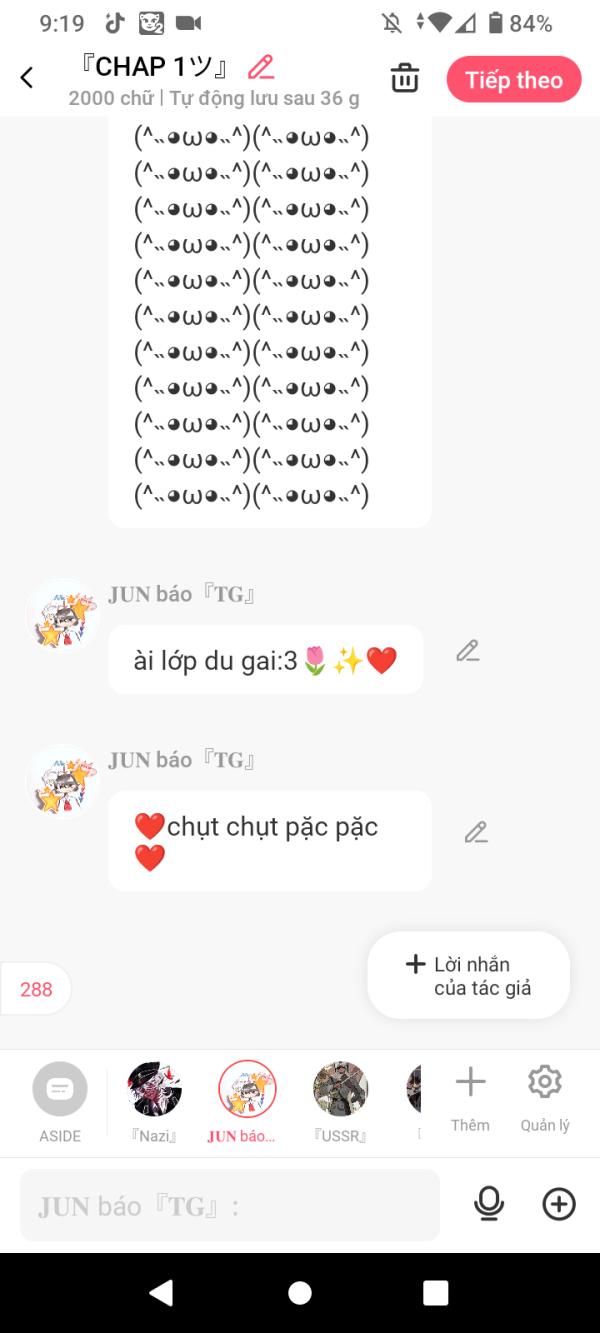Go back using the top-left arrow
This screenshot has width=600, height=1333.
[x=27, y=78]
